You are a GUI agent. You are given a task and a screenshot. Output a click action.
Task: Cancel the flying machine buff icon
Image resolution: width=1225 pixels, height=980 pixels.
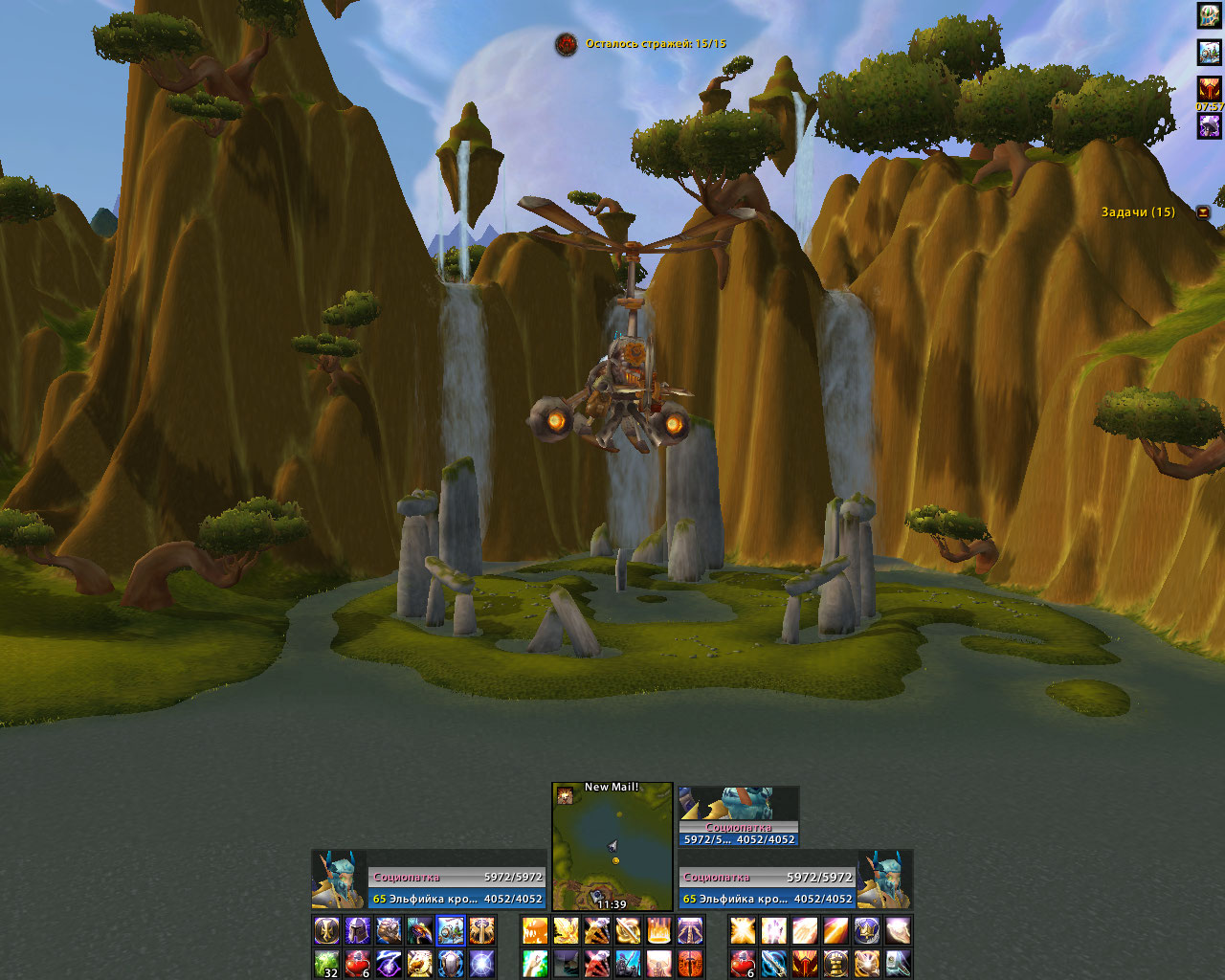tap(1210, 52)
